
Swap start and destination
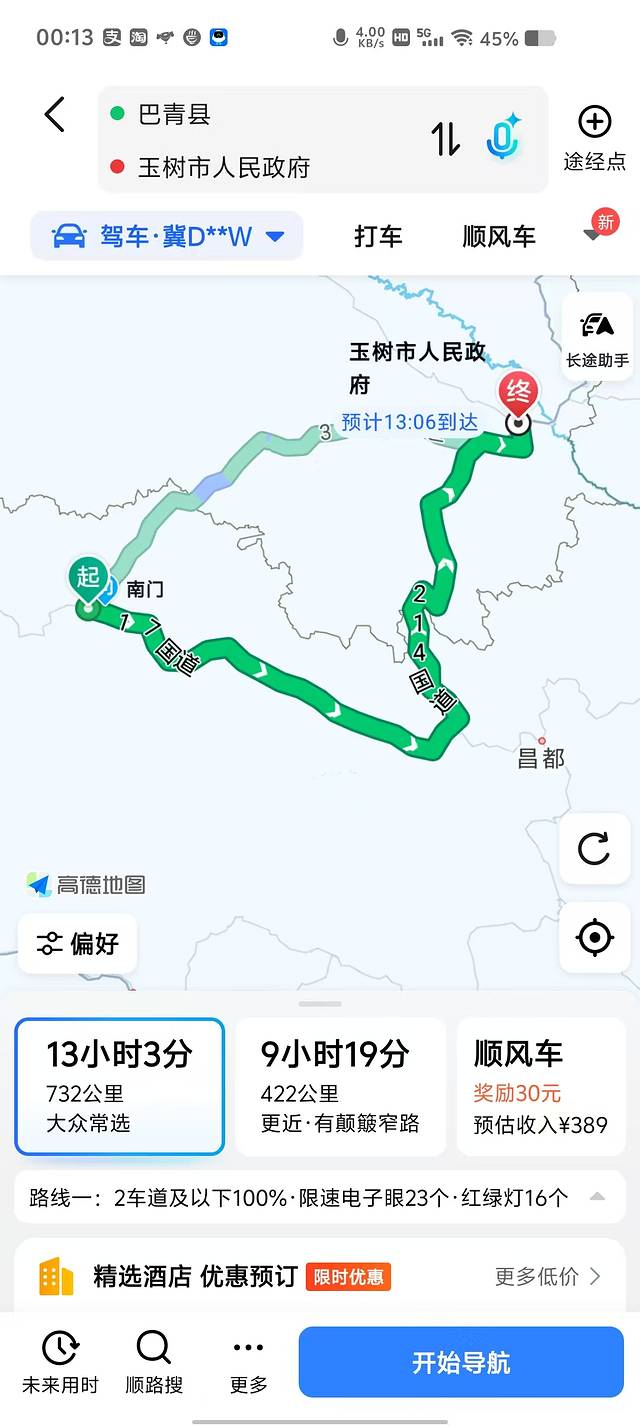tap(446, 140)
